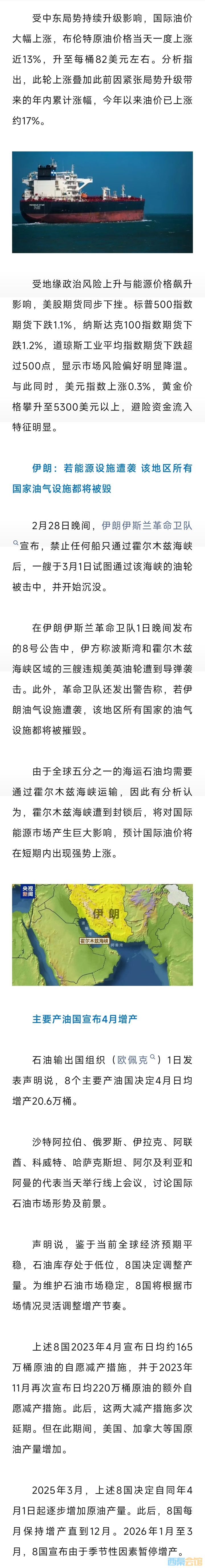This screenshot has height=1568, width=205.
Task: Open the 伊朗伊斯兰革命卫队 search link
Action: point(147,525)
